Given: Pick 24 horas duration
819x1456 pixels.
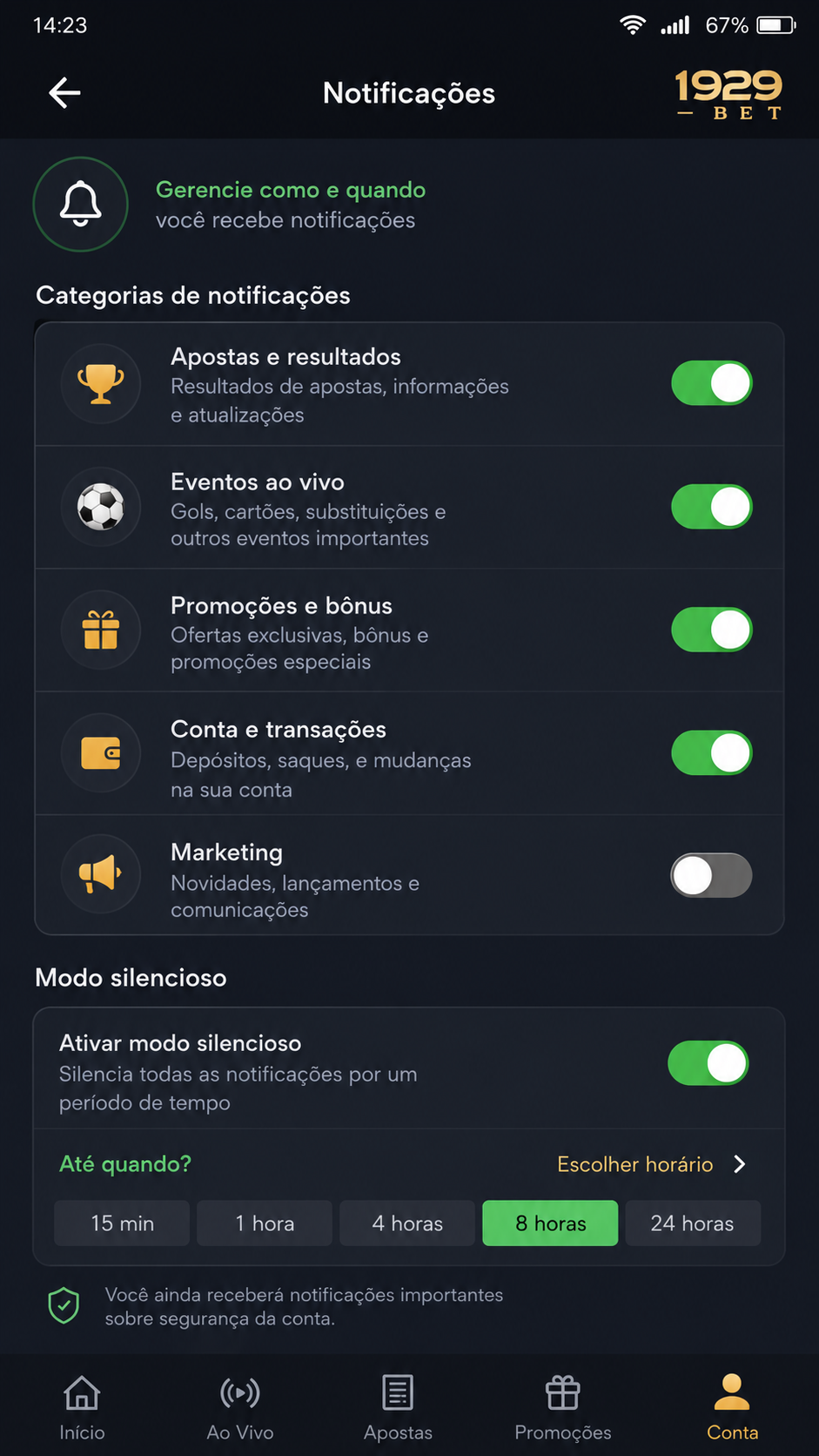Looking at the screenshot, I should click(693, 1223).
